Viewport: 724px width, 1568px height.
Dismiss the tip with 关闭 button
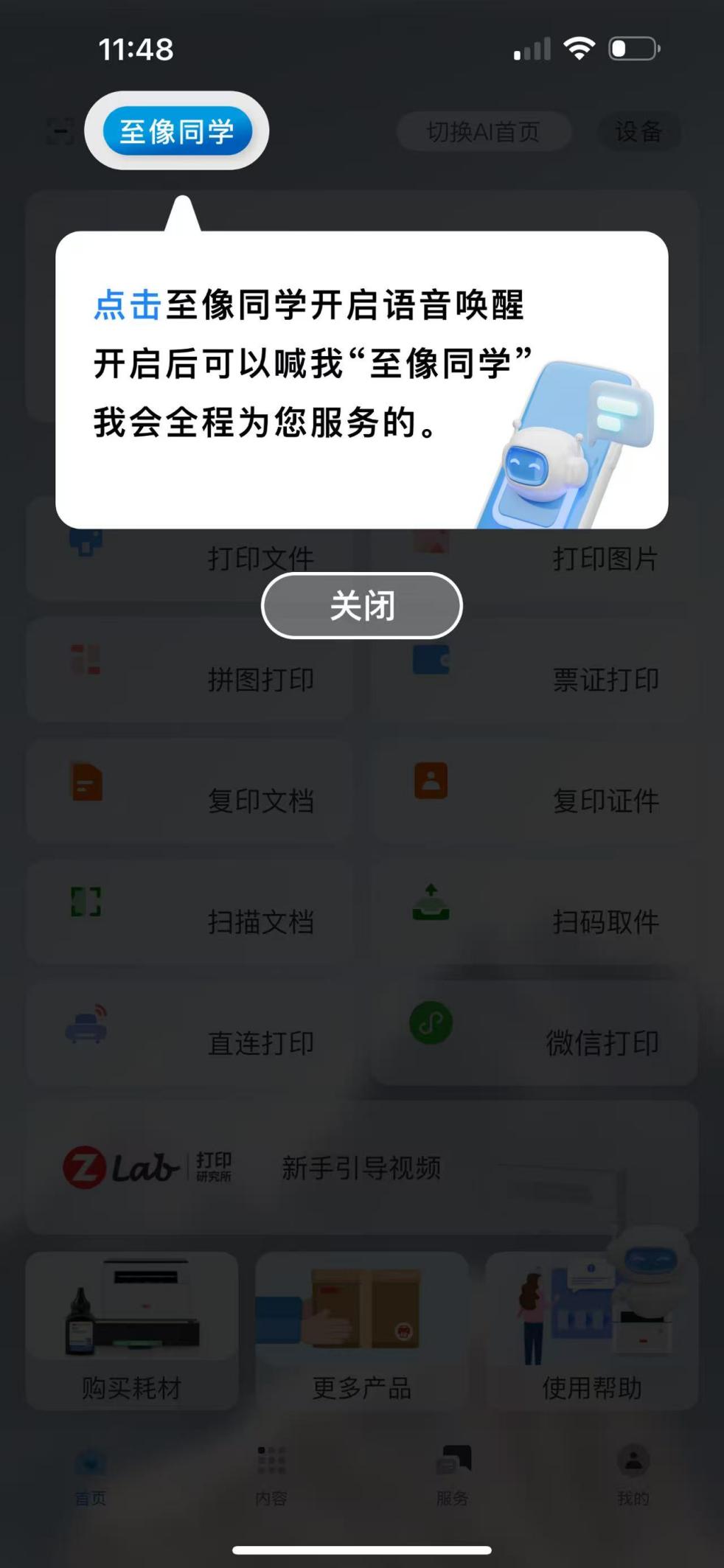tap(362, 605)
